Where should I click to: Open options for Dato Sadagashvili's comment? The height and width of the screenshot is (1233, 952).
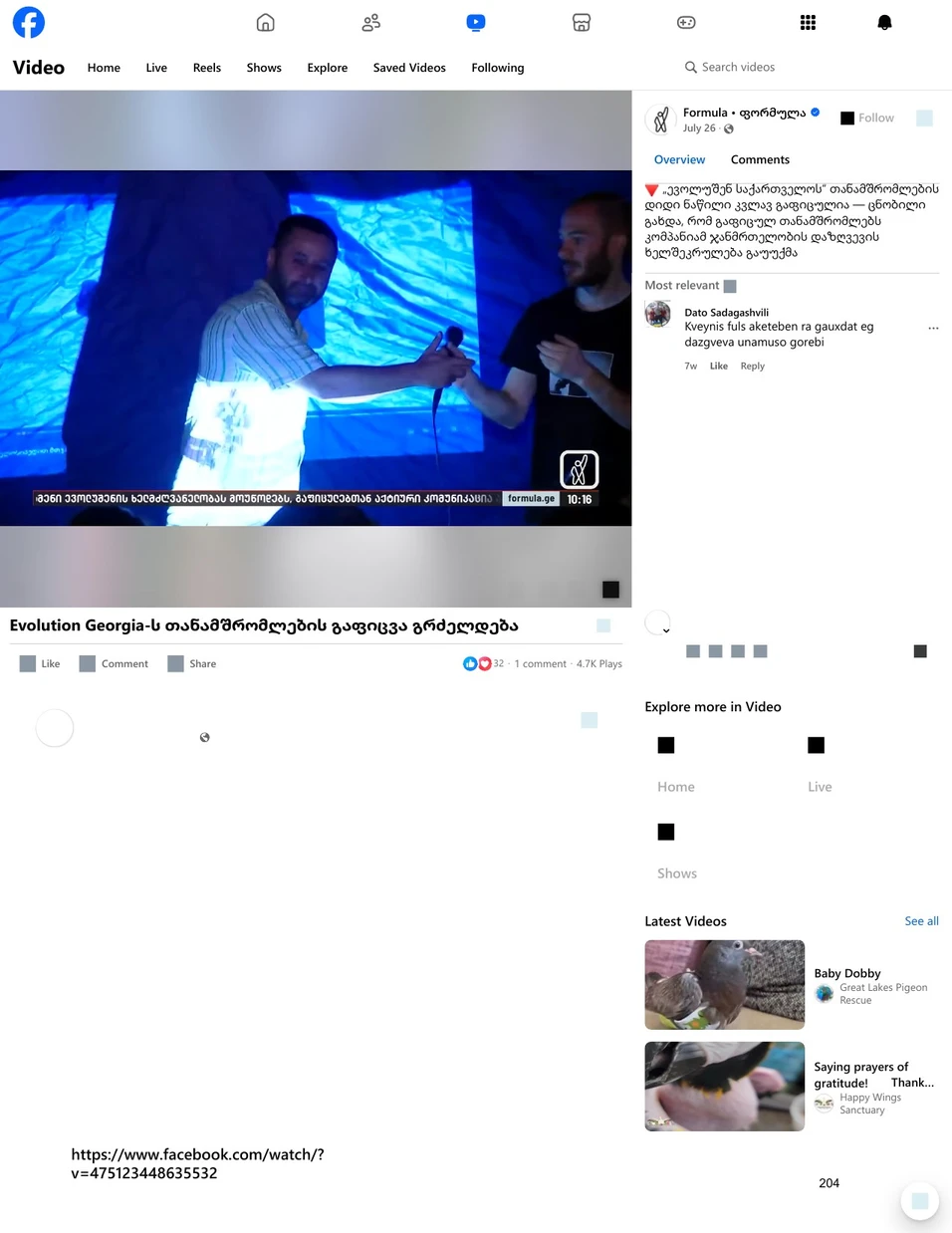933,328
